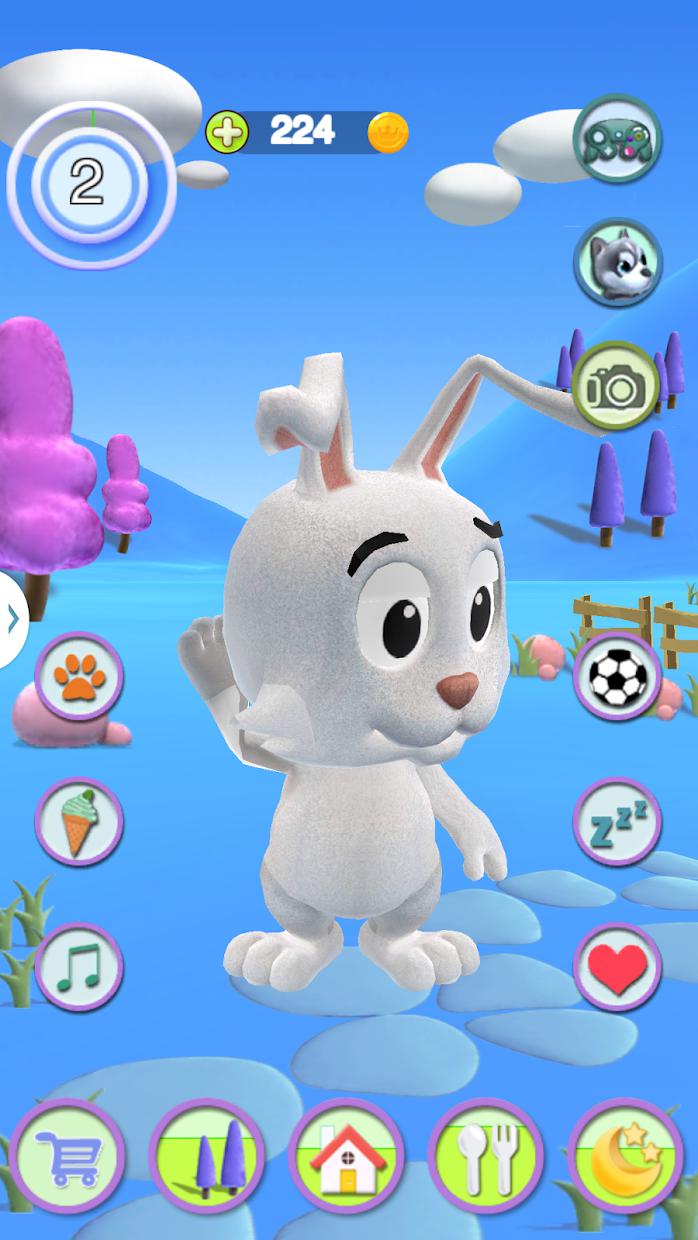Switch to the night moon scene

click(x=626, y=1156)
